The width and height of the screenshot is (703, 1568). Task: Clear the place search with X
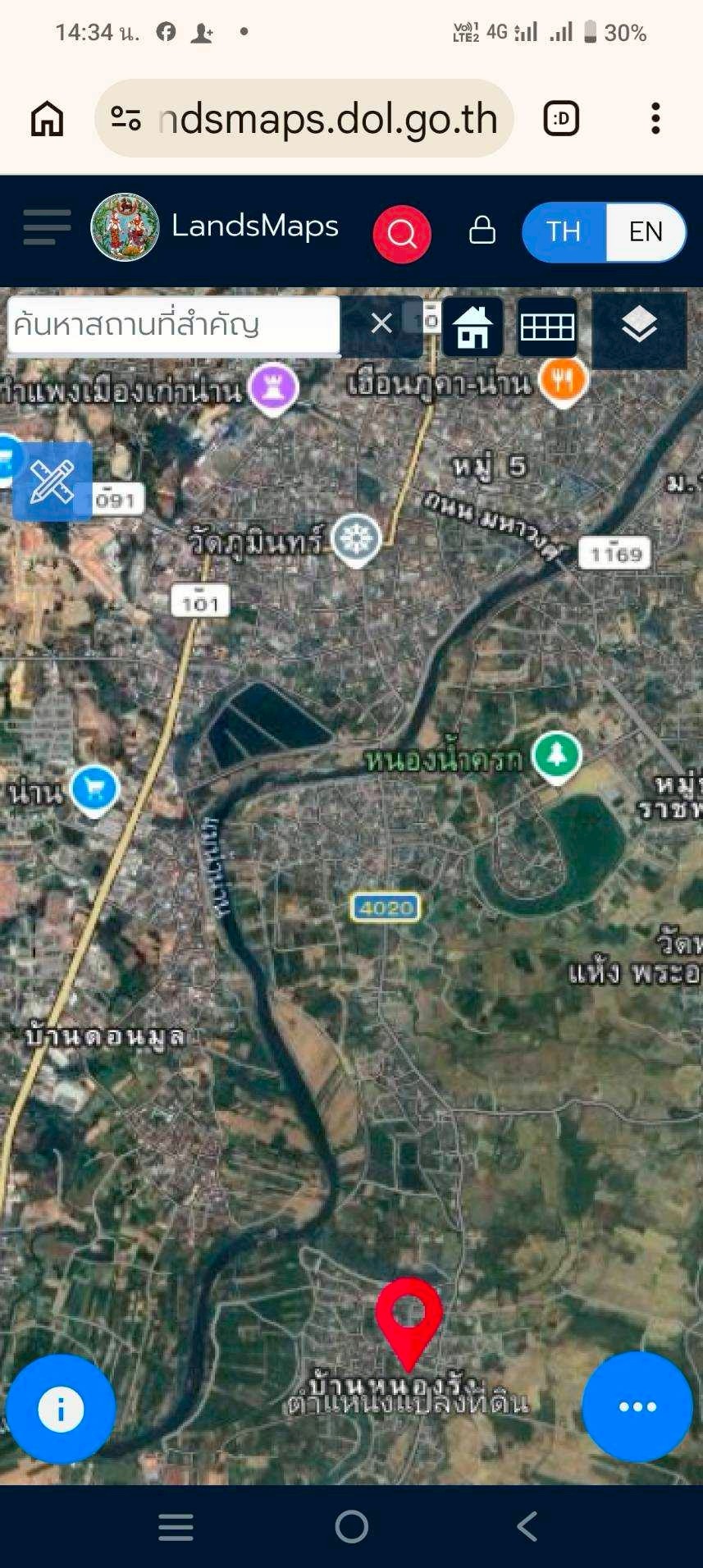381,323
